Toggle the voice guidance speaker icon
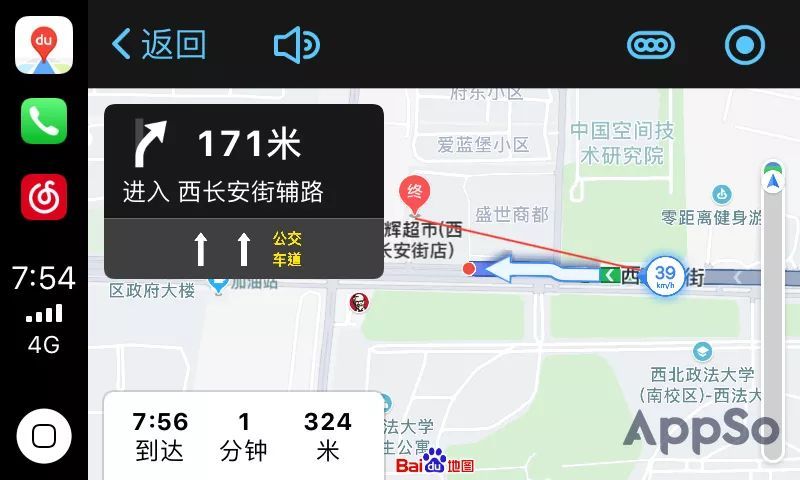 tap(296, 45)
